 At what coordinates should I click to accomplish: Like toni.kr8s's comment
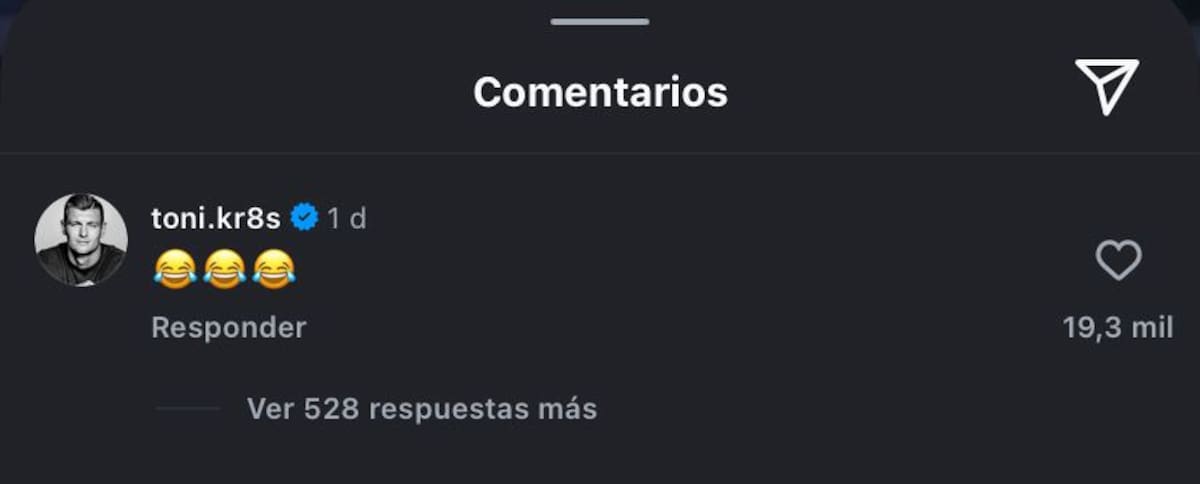1118,261
